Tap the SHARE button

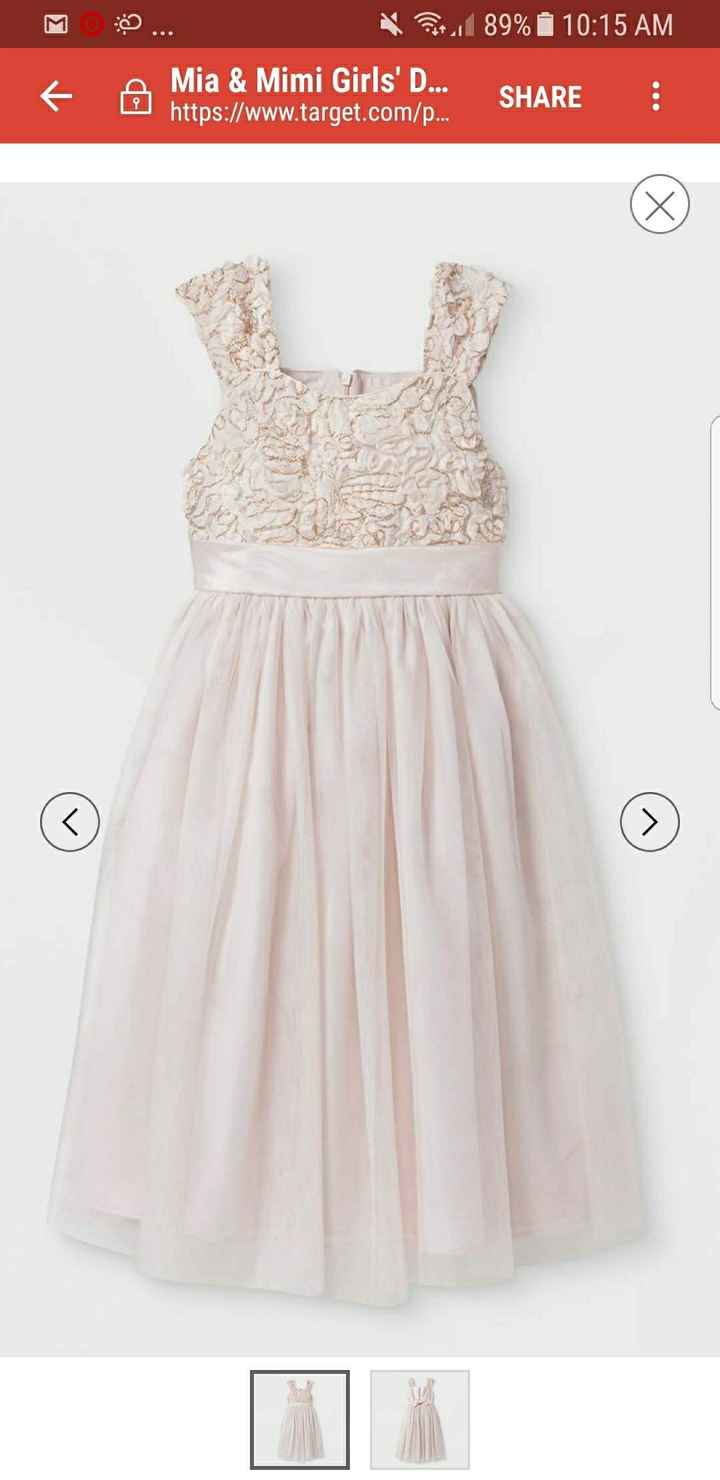click(540, 97)
